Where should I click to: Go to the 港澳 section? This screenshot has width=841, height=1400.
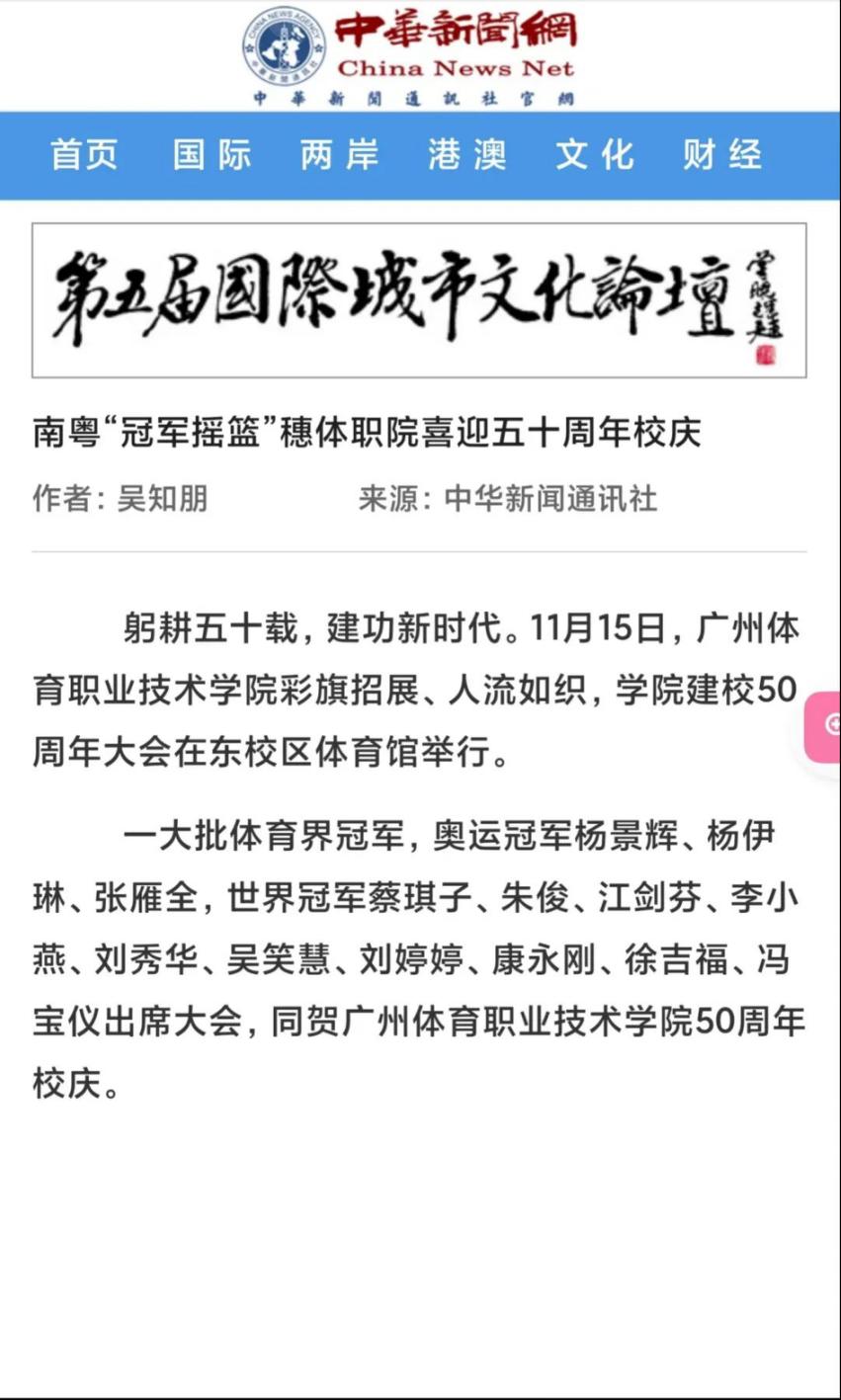pos(466,155)
